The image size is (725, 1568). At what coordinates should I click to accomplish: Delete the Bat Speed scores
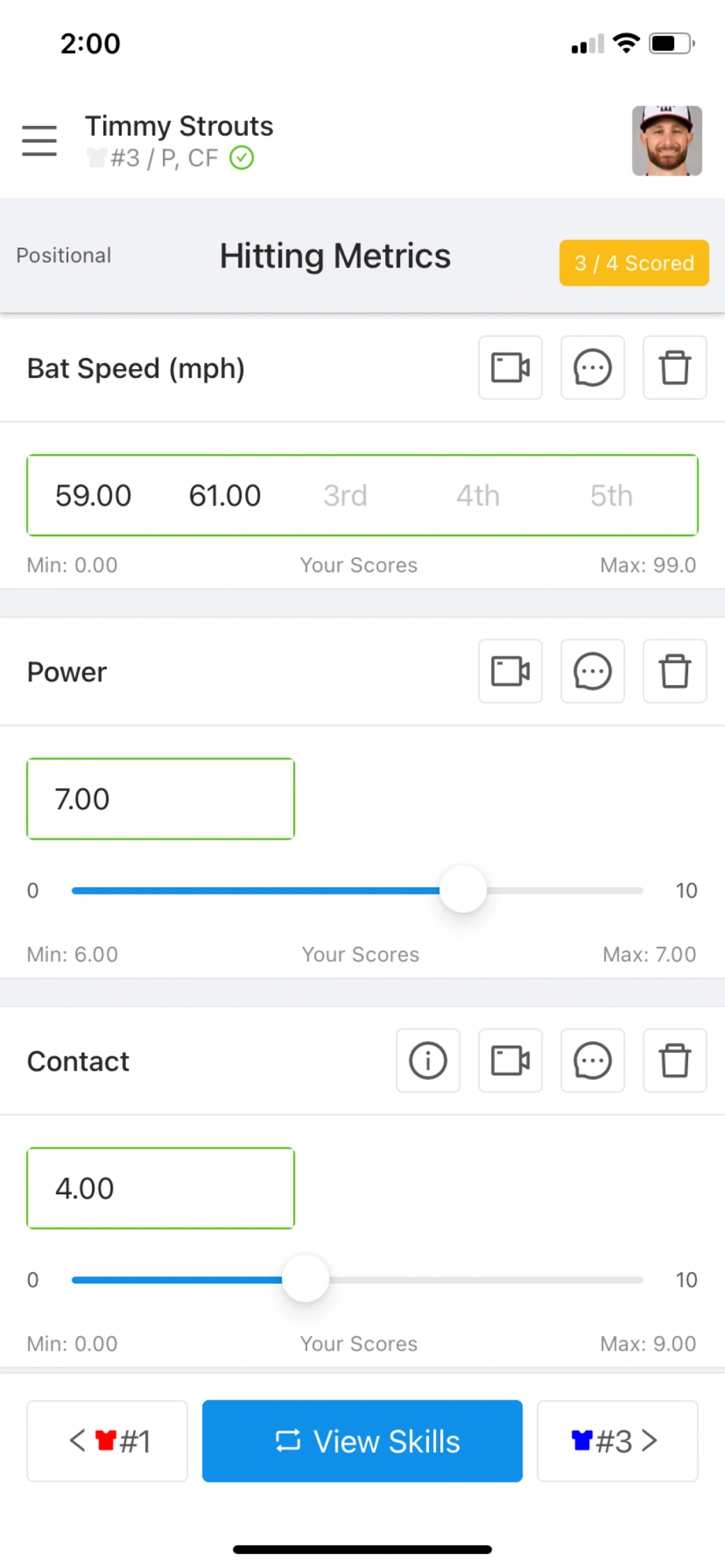tap(674, 368)
